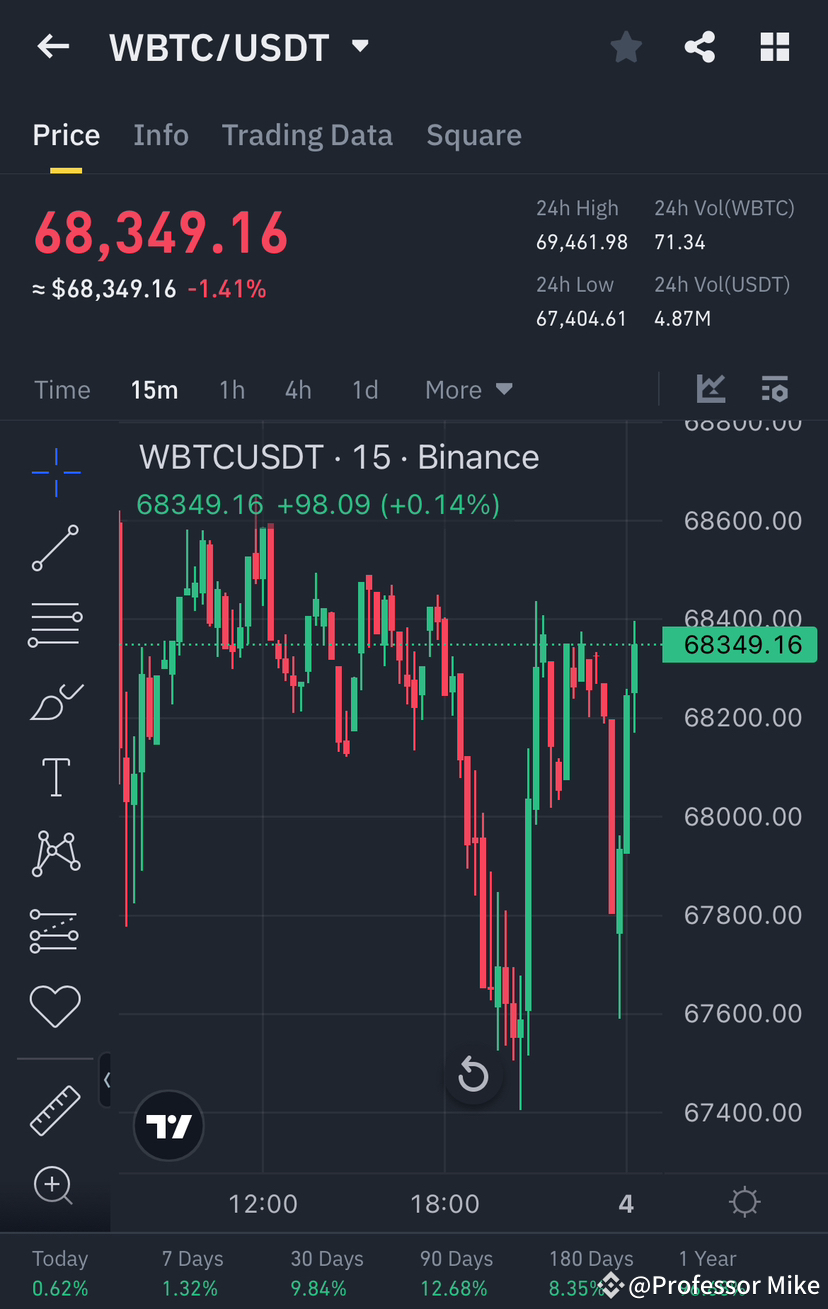Activate the zoom-in magnifier tool

pos(55,1186)
